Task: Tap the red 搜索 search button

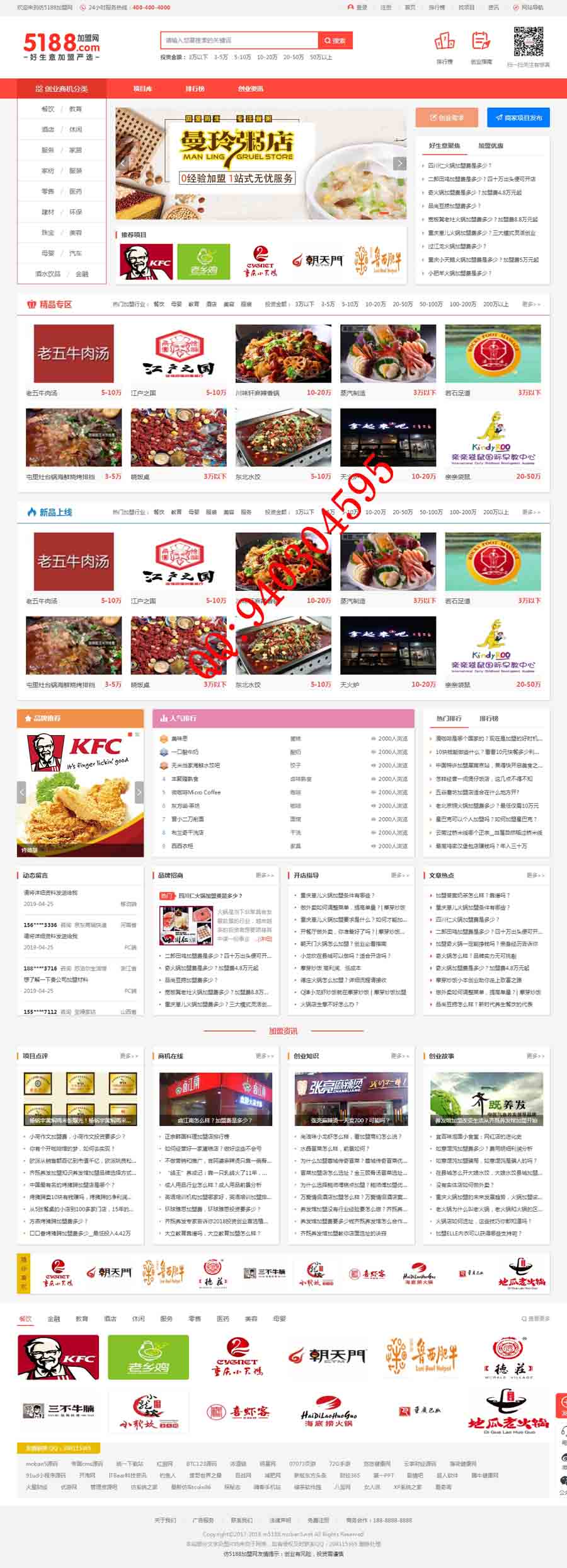Action: (x=335, y=40)
